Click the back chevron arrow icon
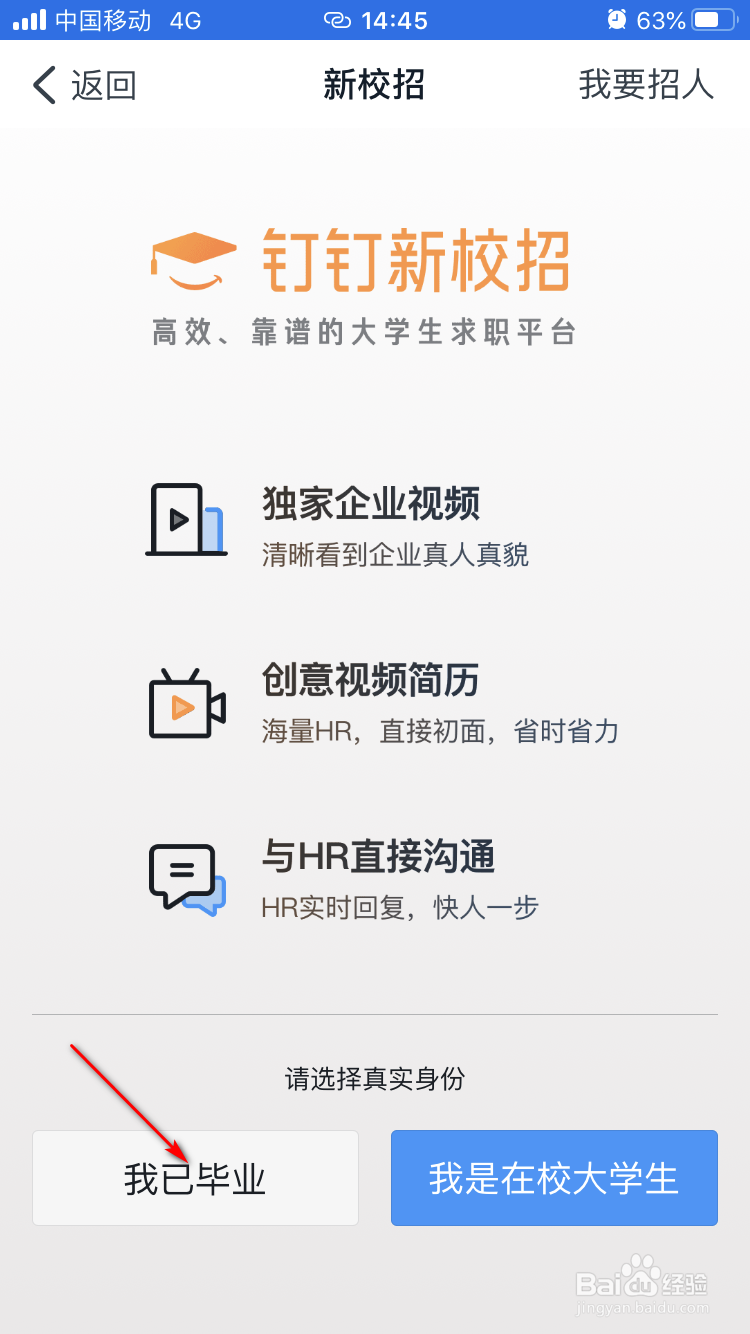750x1334 pixels. [42, 85]
